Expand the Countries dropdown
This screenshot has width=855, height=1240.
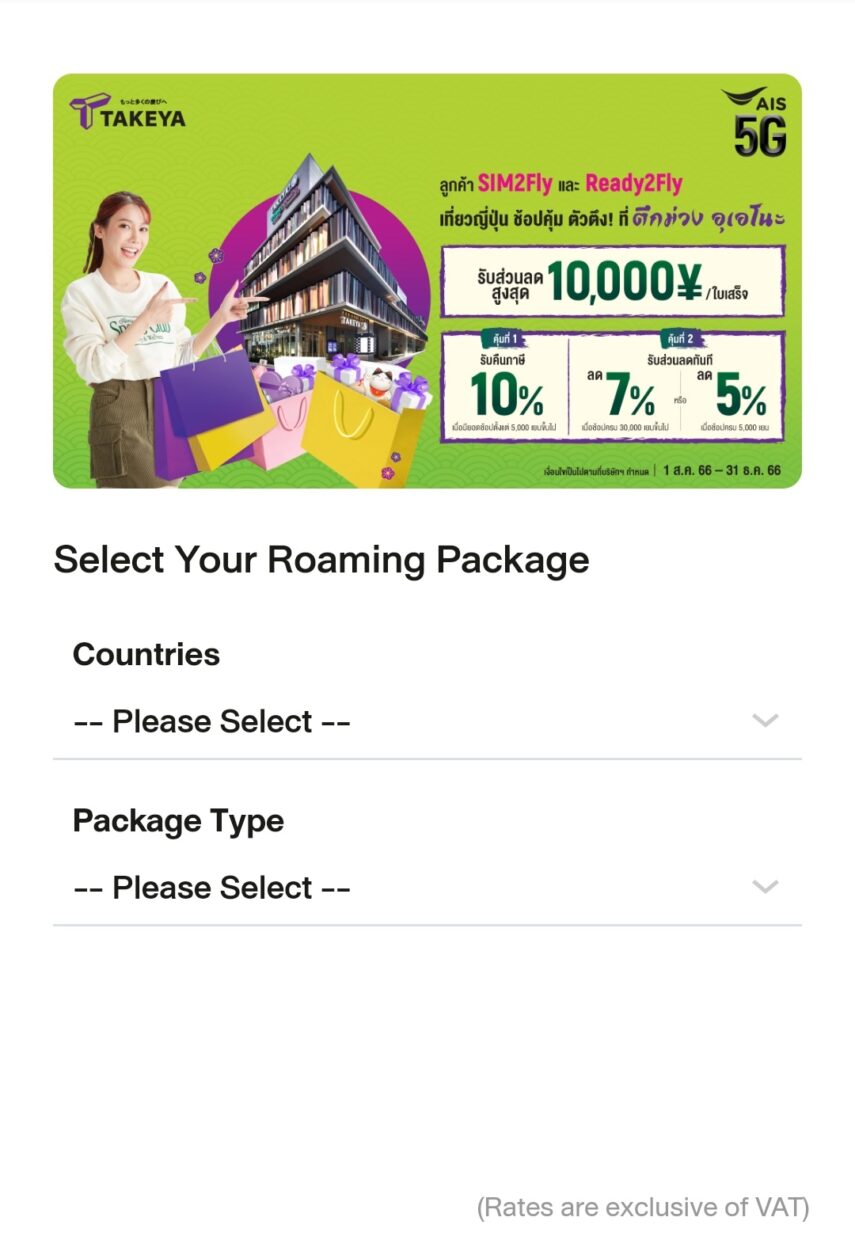tap(427, 721)
